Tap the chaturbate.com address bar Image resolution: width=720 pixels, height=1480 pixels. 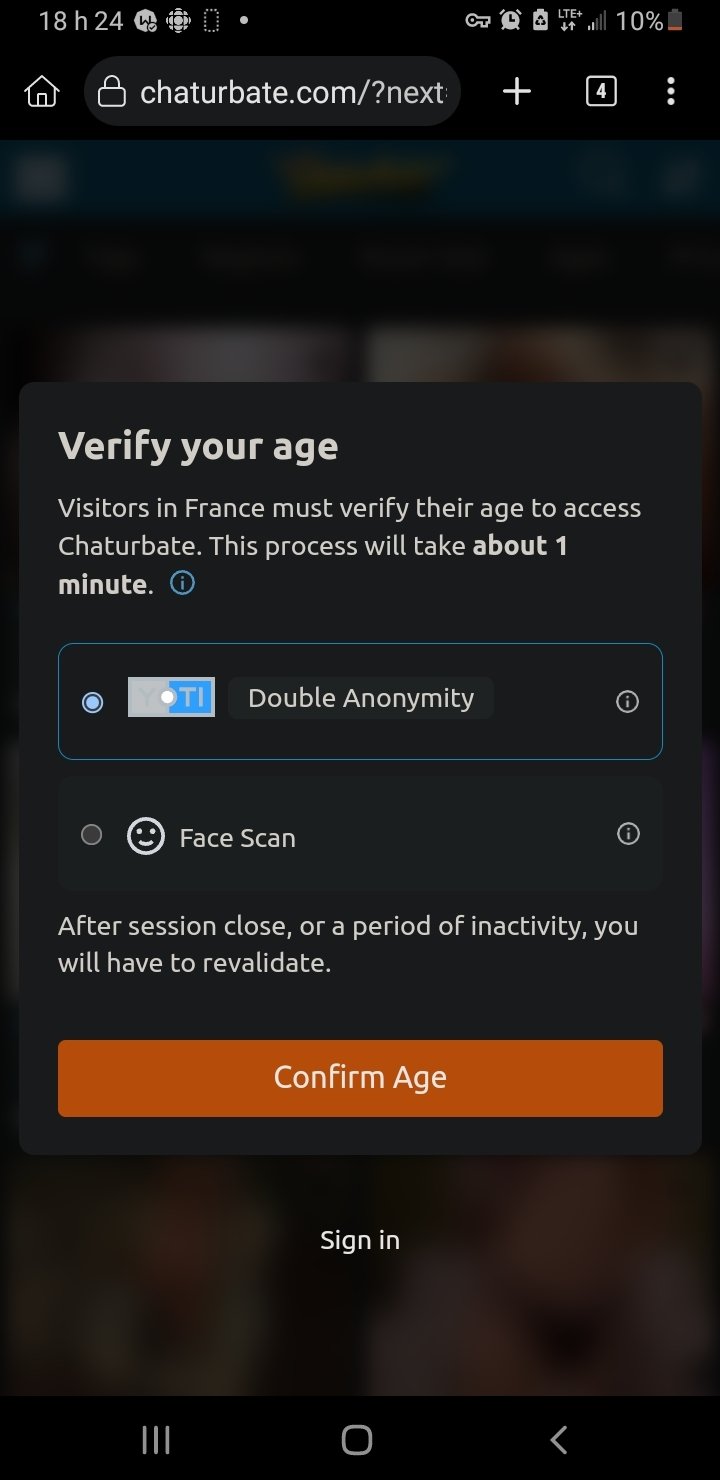pyautogui.click(x=272, y=92)
